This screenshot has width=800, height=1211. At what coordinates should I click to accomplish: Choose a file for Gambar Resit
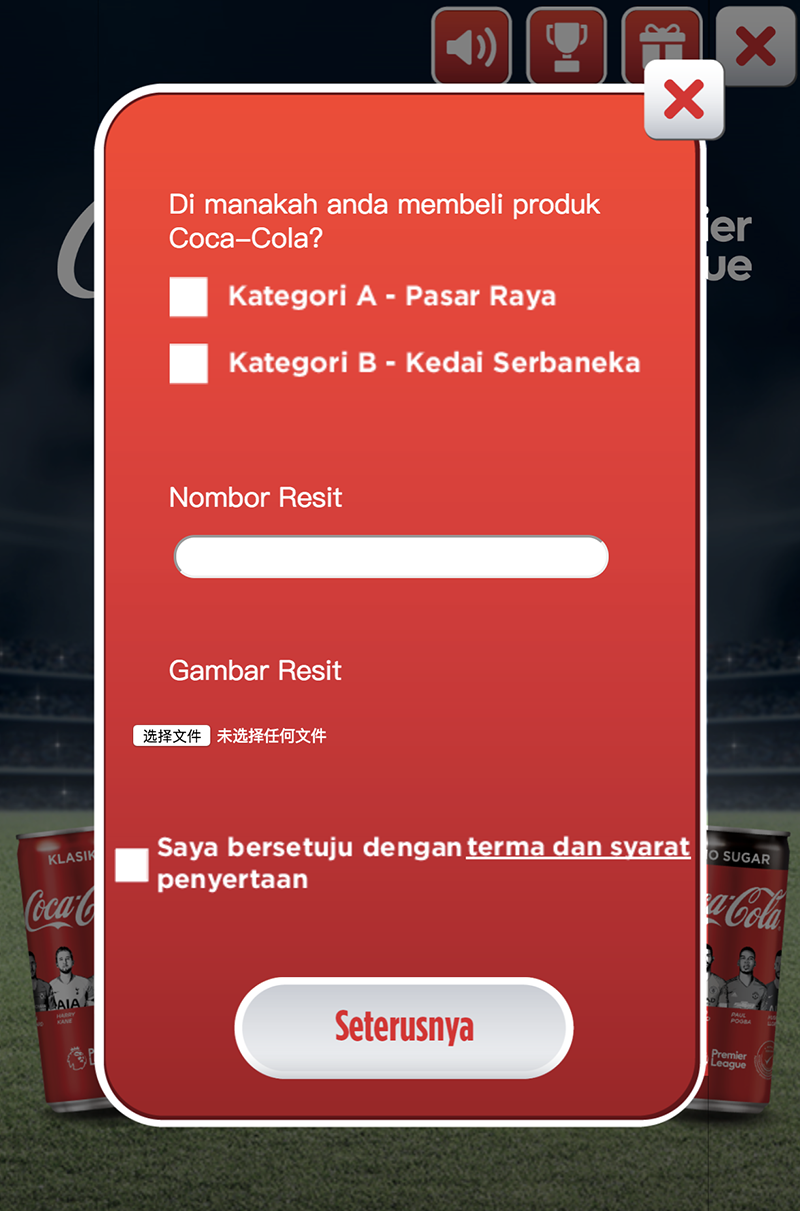[x=171, y=736]
